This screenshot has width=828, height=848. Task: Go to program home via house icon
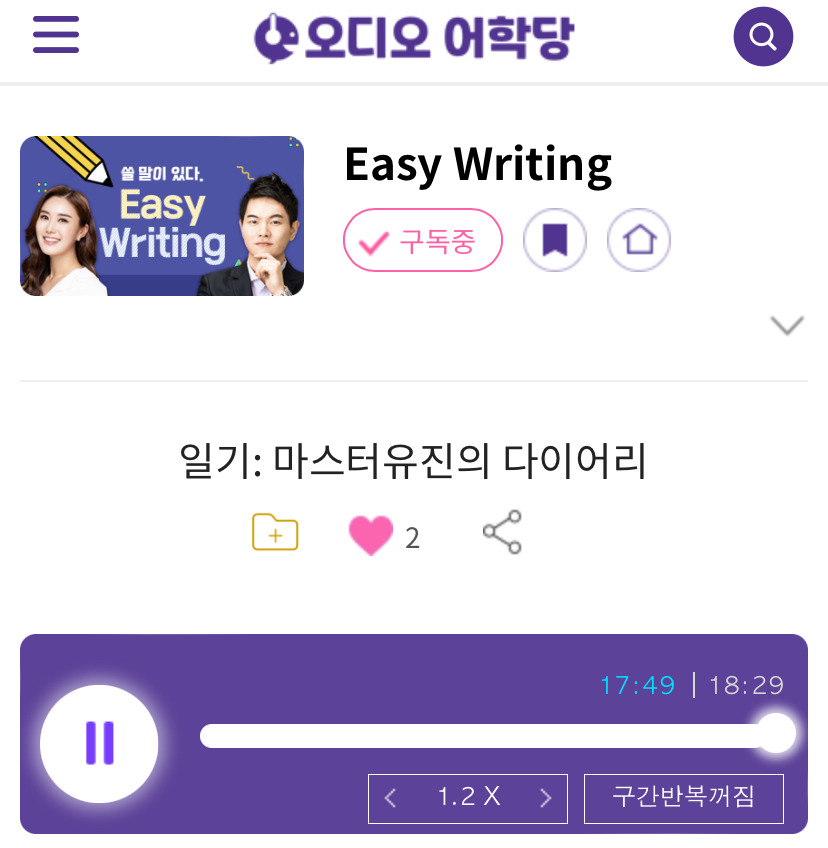[639, 240]
